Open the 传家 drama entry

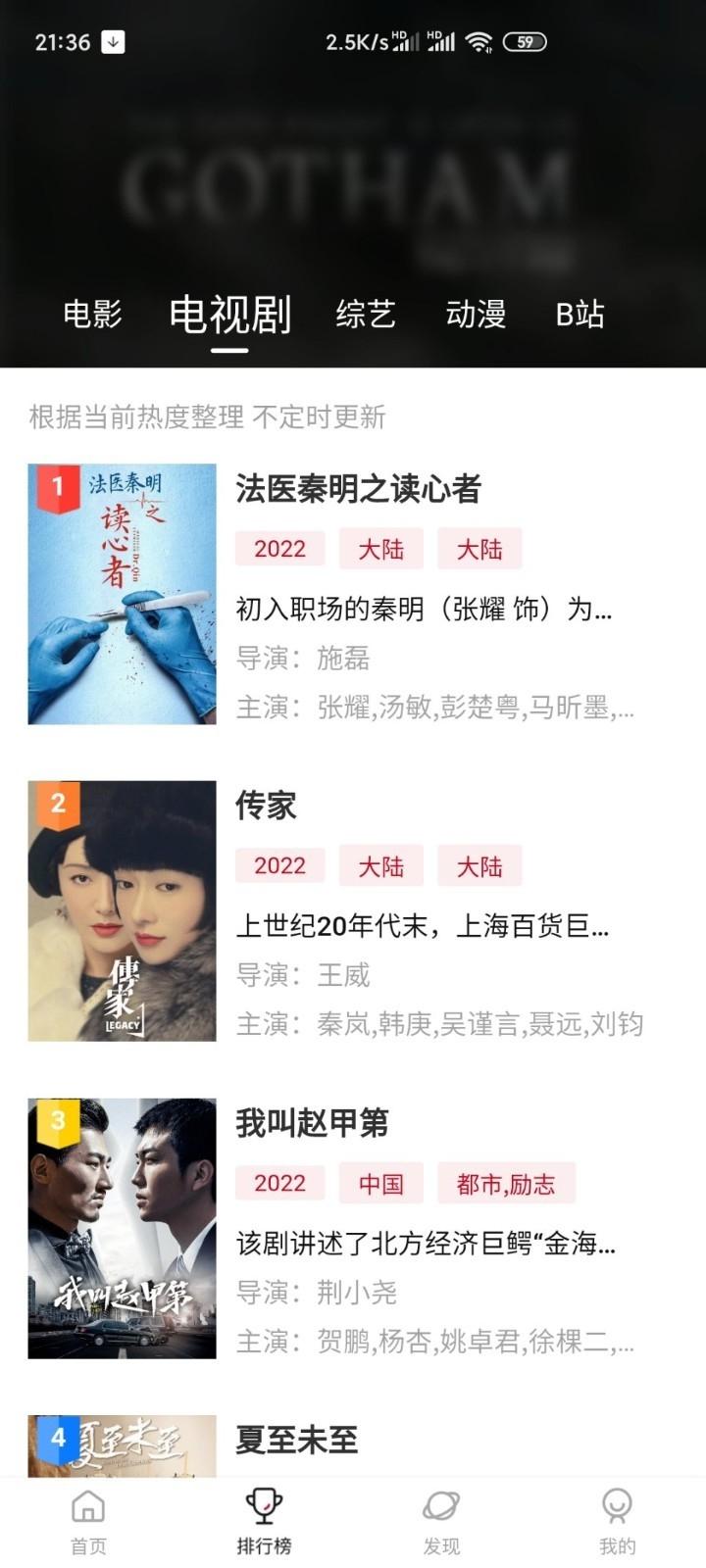[266, 806]
